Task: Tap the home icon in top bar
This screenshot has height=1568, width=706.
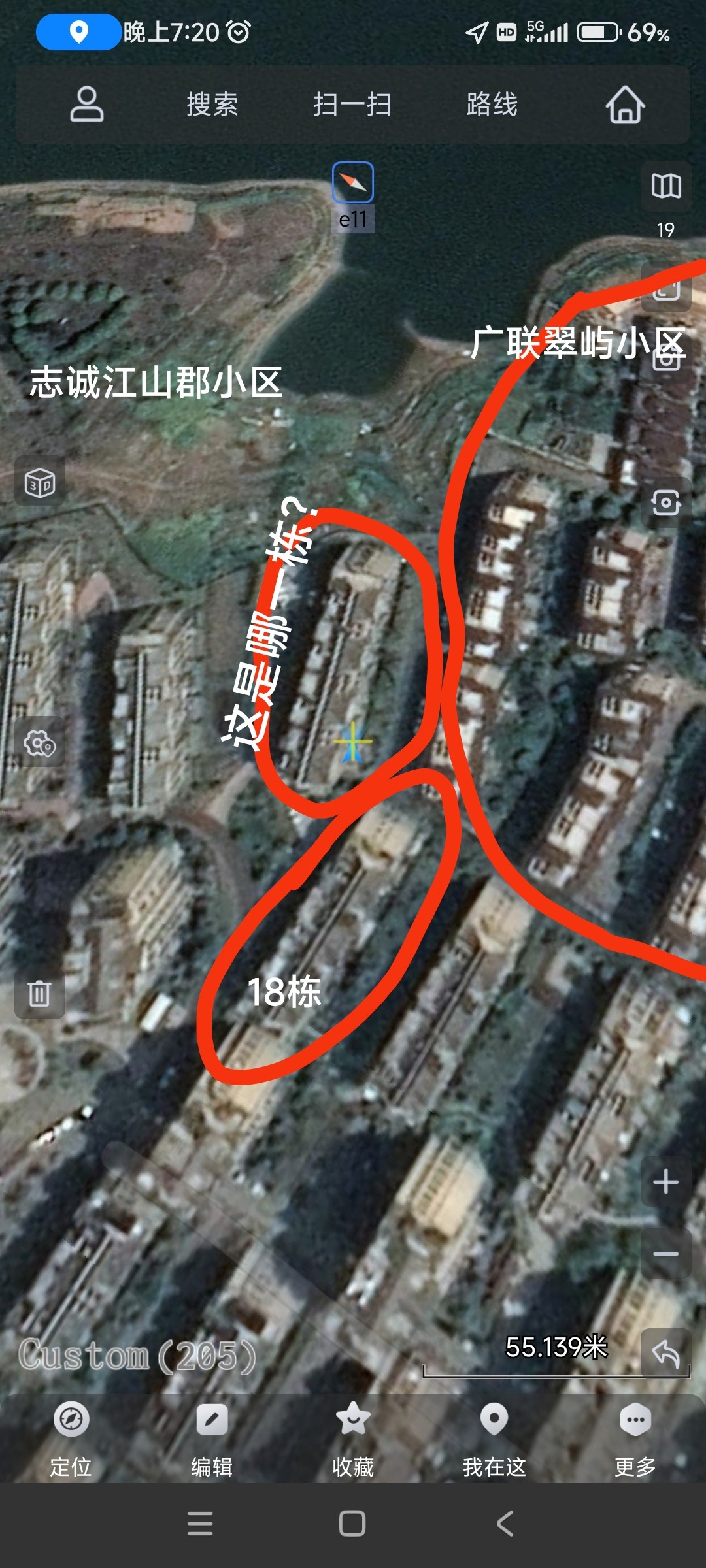Action: (625, 105)
